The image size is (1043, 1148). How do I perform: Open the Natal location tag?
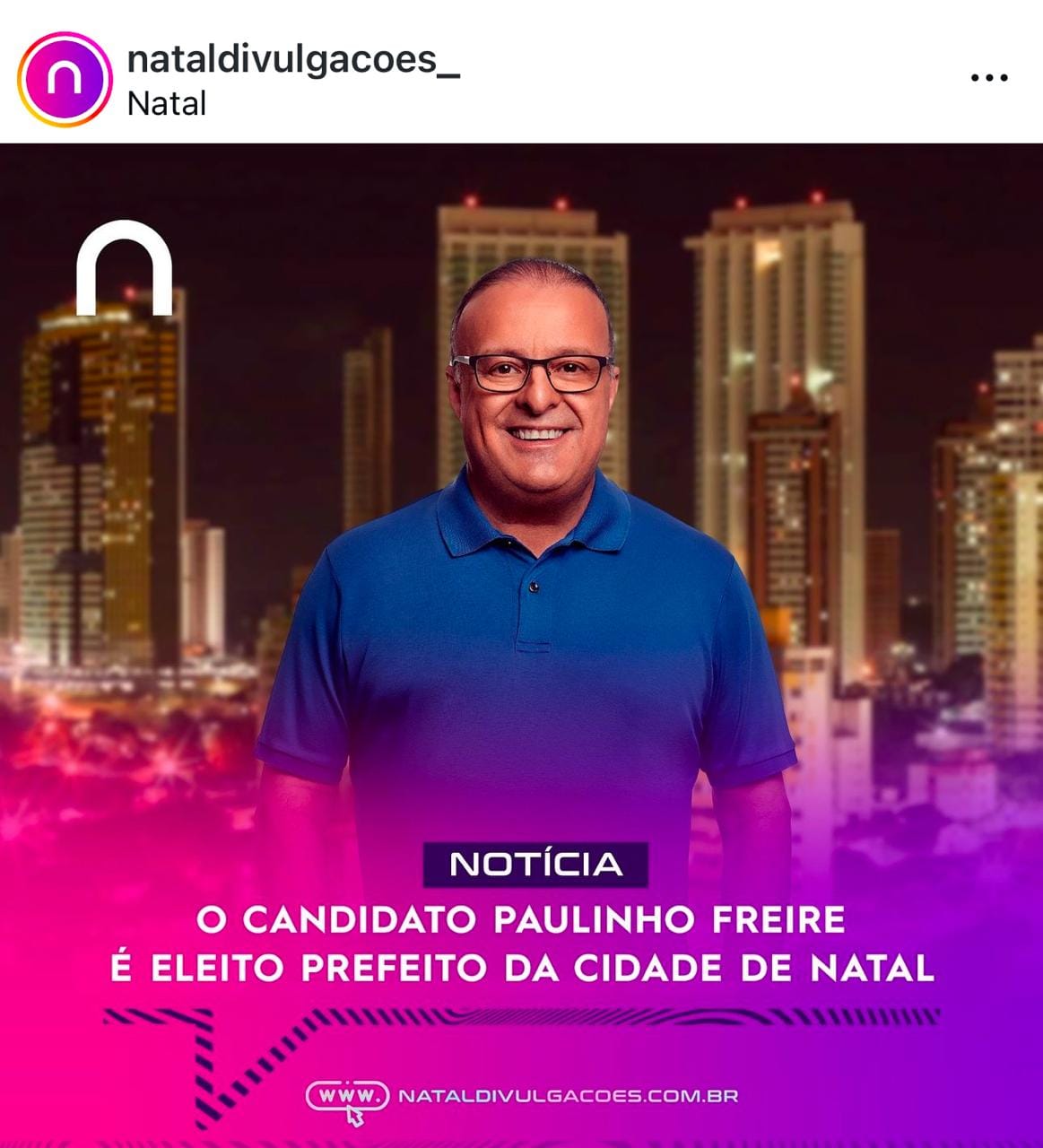tap(167, 103)
